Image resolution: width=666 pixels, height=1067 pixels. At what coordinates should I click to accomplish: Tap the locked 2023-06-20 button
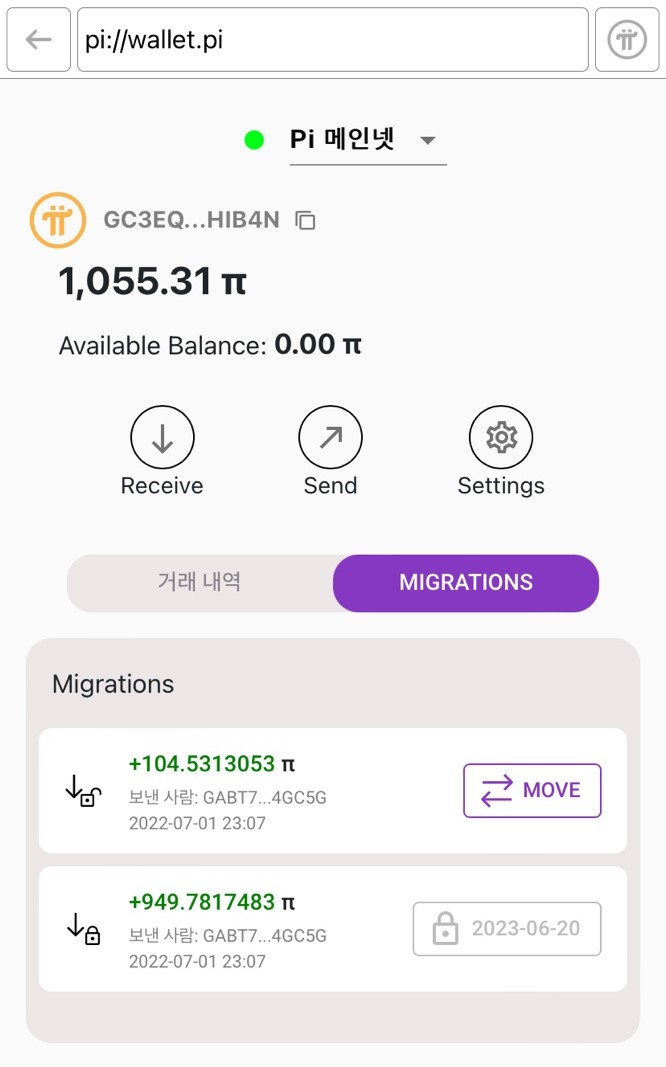(x=506, y=929)
